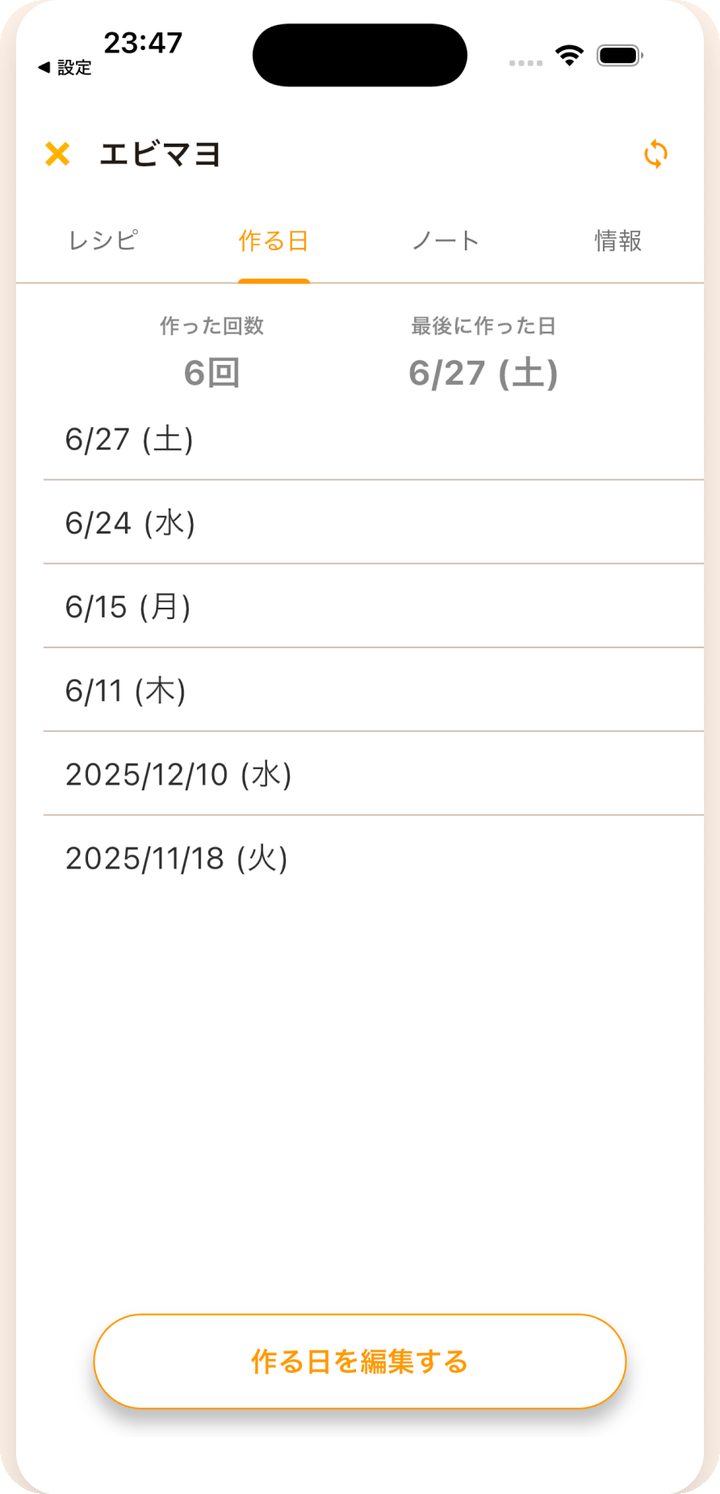
Task: Select the 作る日 tab
Action: point(273,241)
